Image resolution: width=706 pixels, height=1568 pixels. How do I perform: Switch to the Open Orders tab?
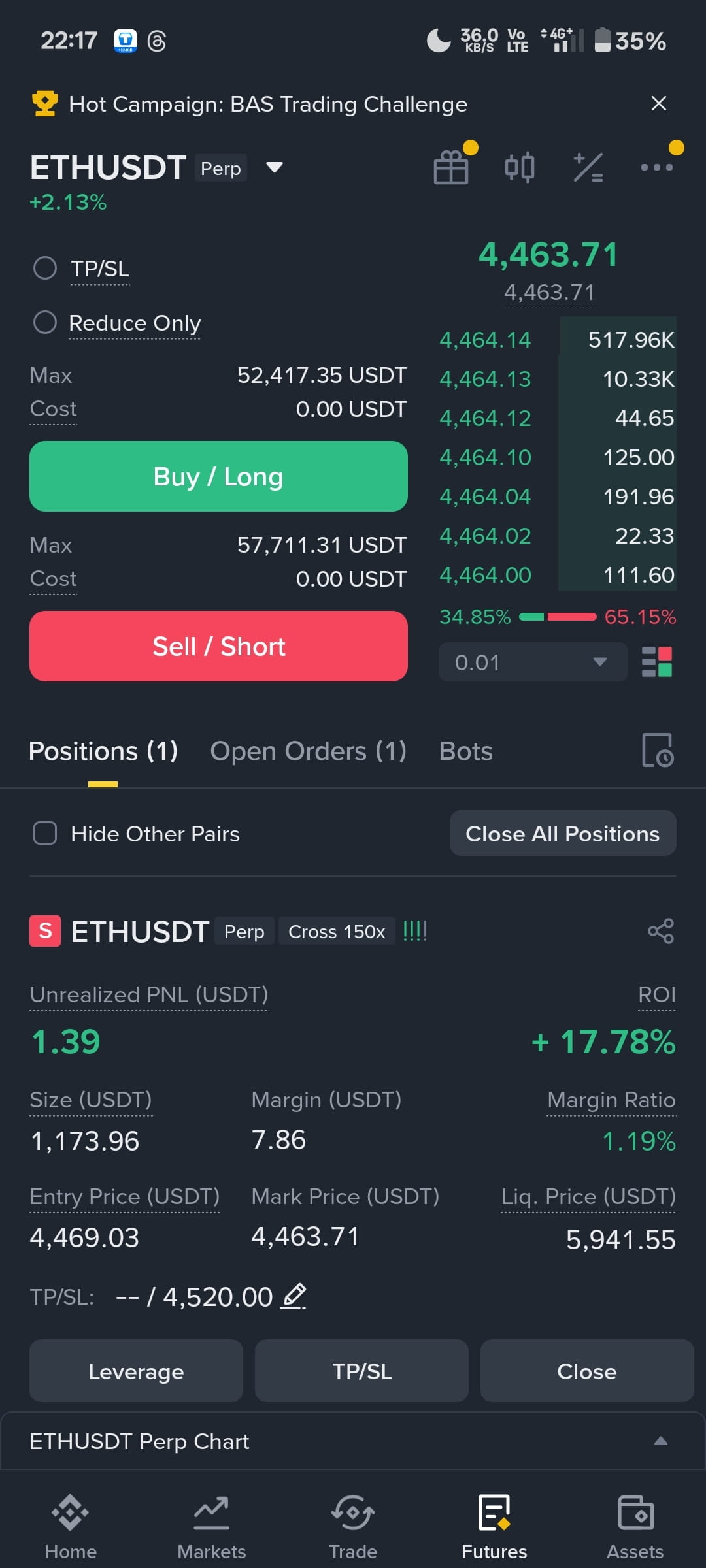pyautogui.click(x=308, y=751)
